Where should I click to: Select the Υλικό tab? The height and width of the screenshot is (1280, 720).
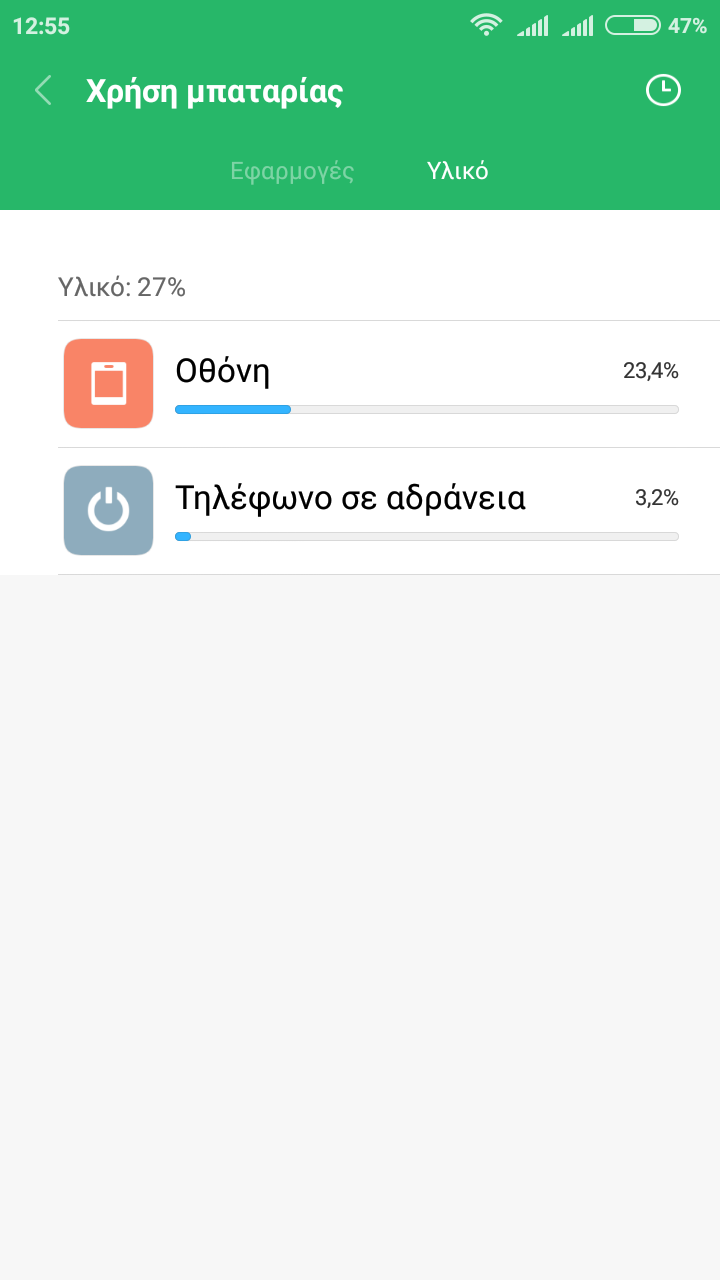(457, 171)
